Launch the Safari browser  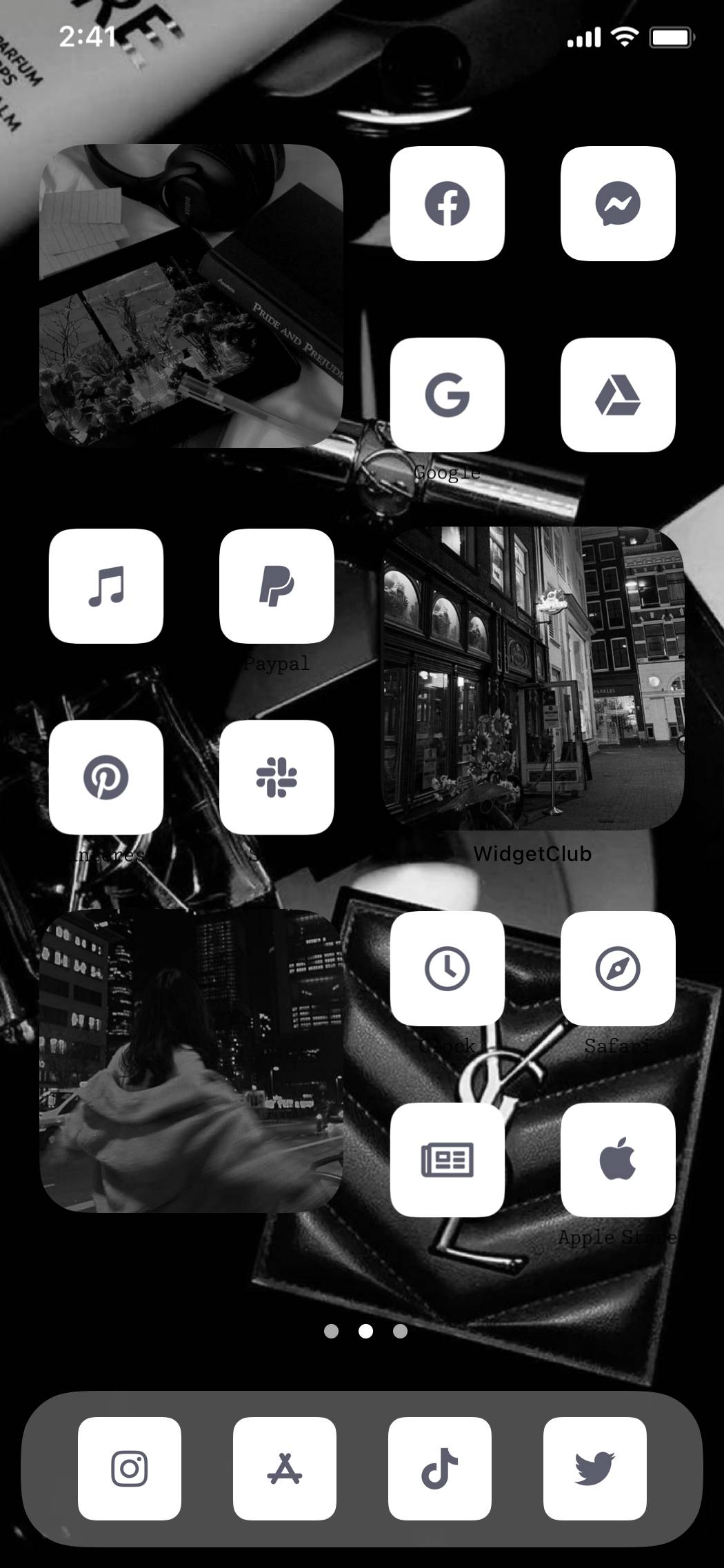coord(618,968)
